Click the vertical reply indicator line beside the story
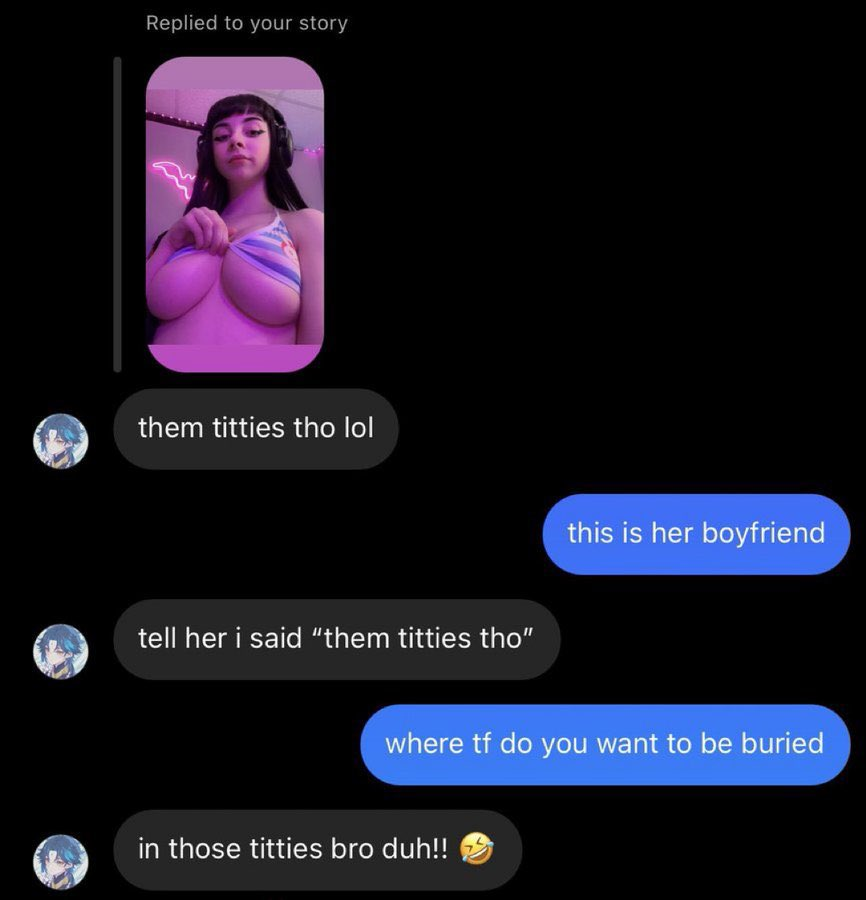The image size is (866, 900). click(117, 213)
